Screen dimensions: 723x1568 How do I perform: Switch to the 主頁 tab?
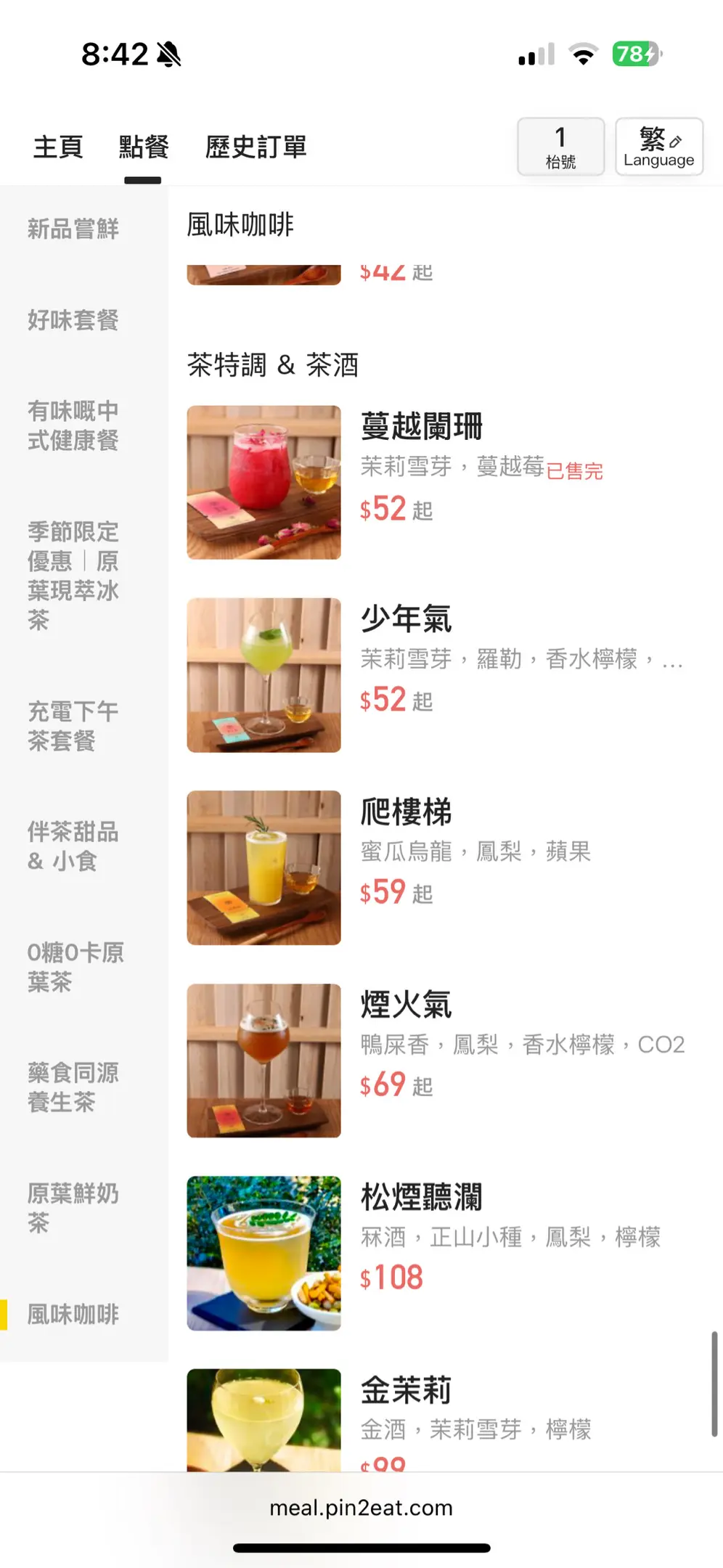tap(58, 147)
